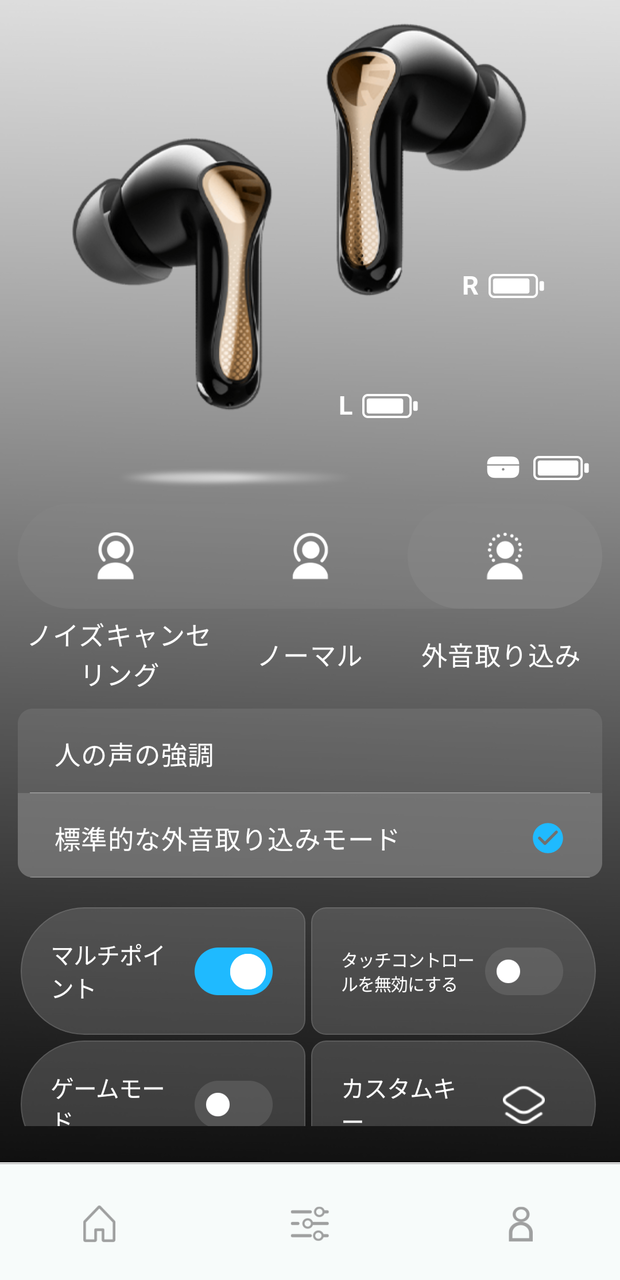Select the ノーマル listening mode
The height and width of the screenshot is (1280, 620).
[310, 557]
